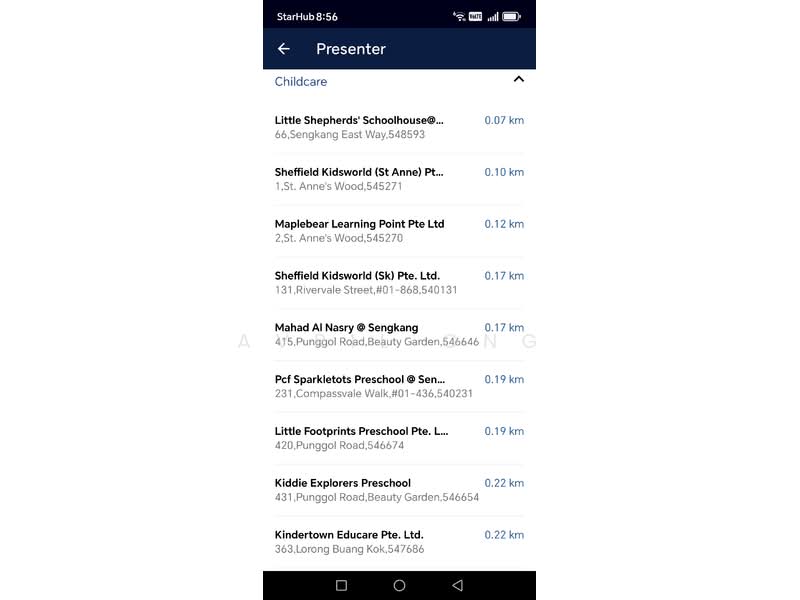Collapse the Childcare section
This screenshot has height=600, width=800.
point(518,80)
